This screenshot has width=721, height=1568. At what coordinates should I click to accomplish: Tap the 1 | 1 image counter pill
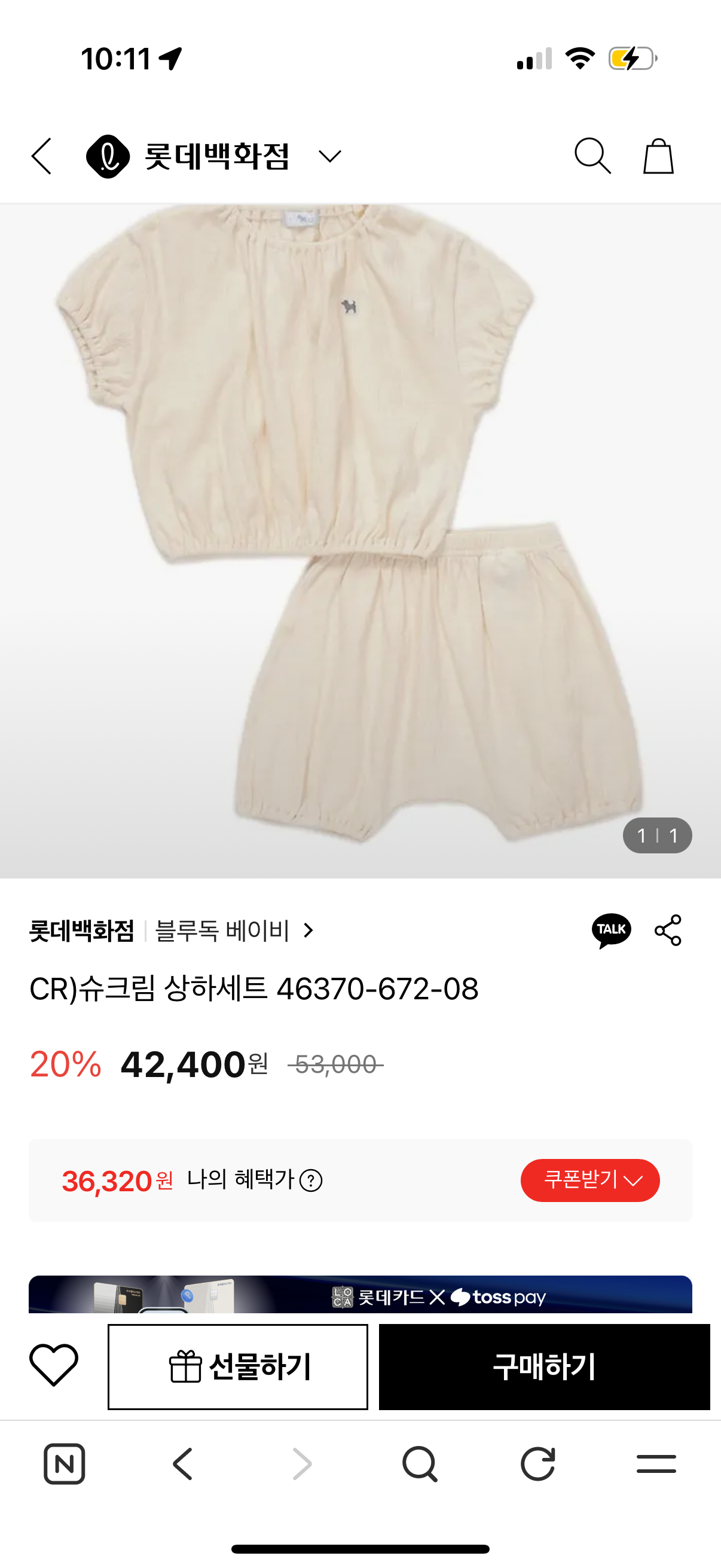point(658,836)
